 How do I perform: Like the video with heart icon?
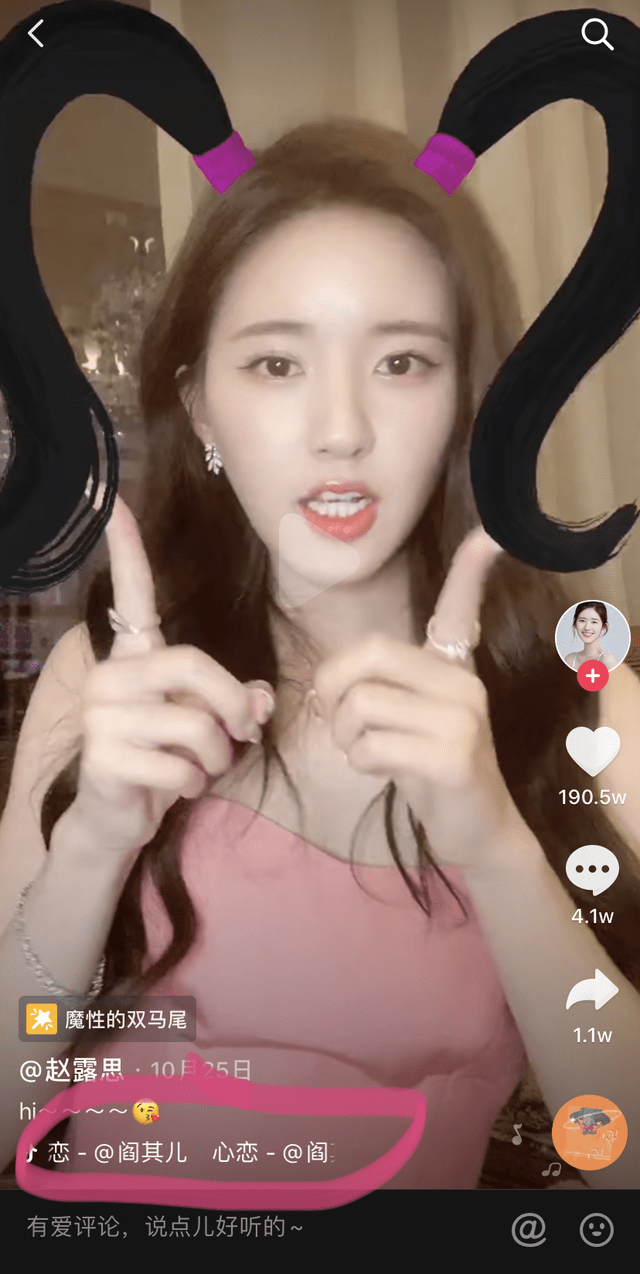[x=592, y=752]
